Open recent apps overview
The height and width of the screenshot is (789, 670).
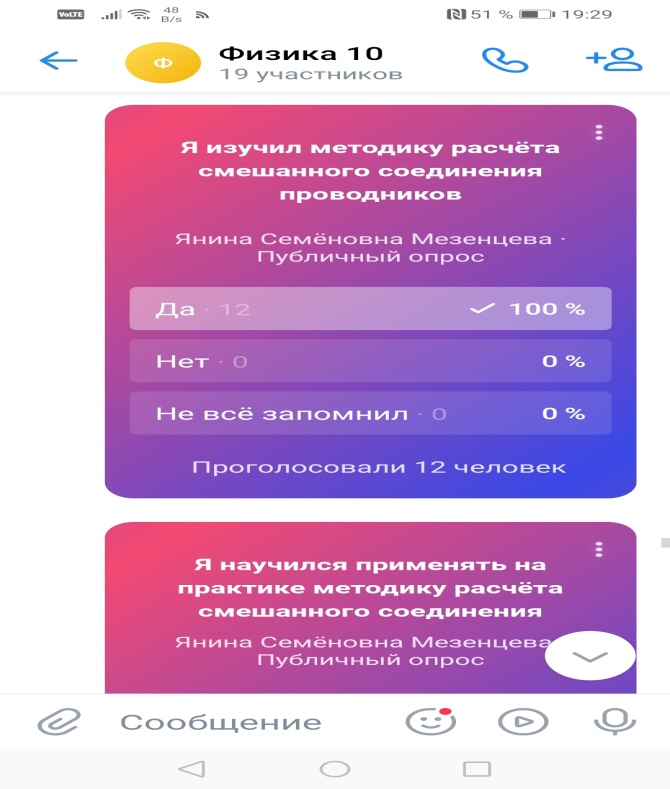(477, 769)
